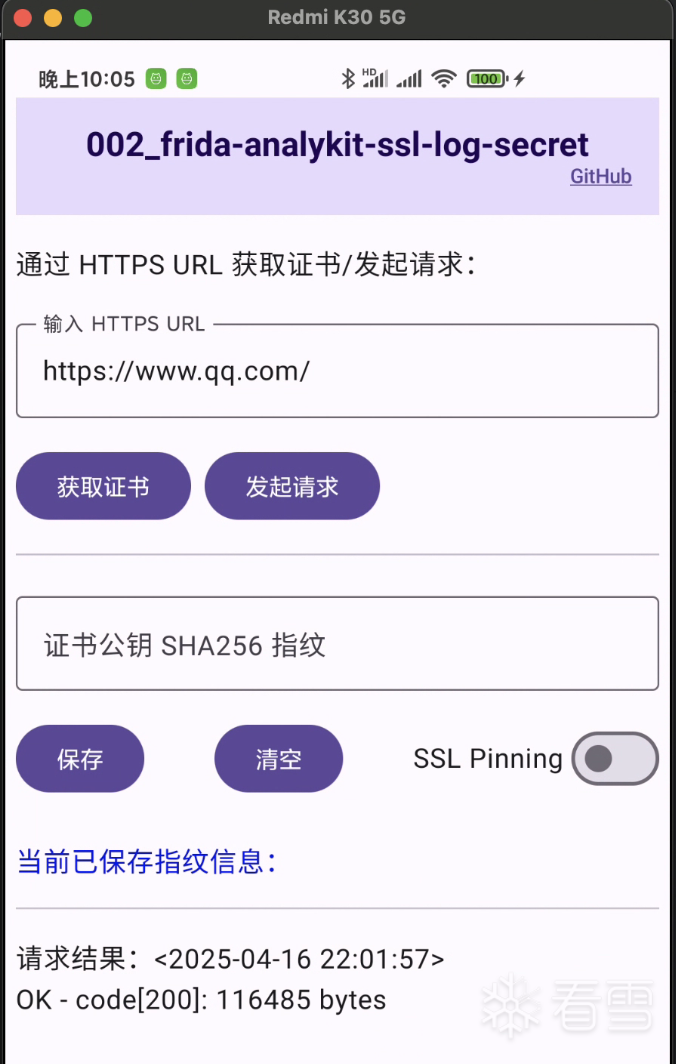Clear fingerprint using 清空 button

278,759
